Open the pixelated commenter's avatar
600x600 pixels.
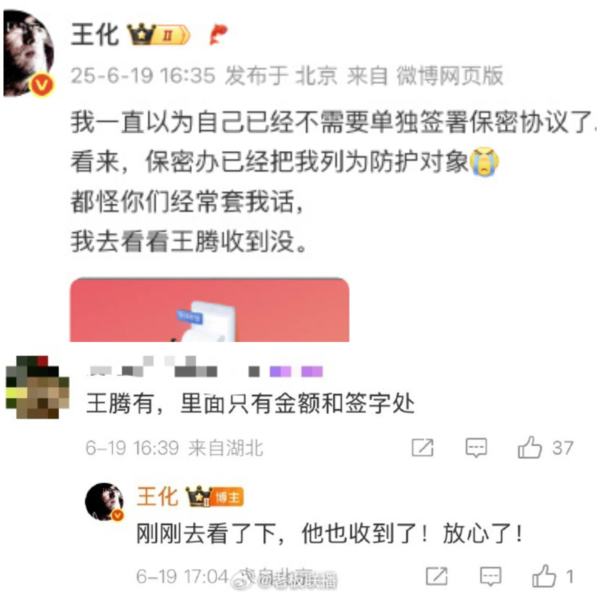[38, 387]
